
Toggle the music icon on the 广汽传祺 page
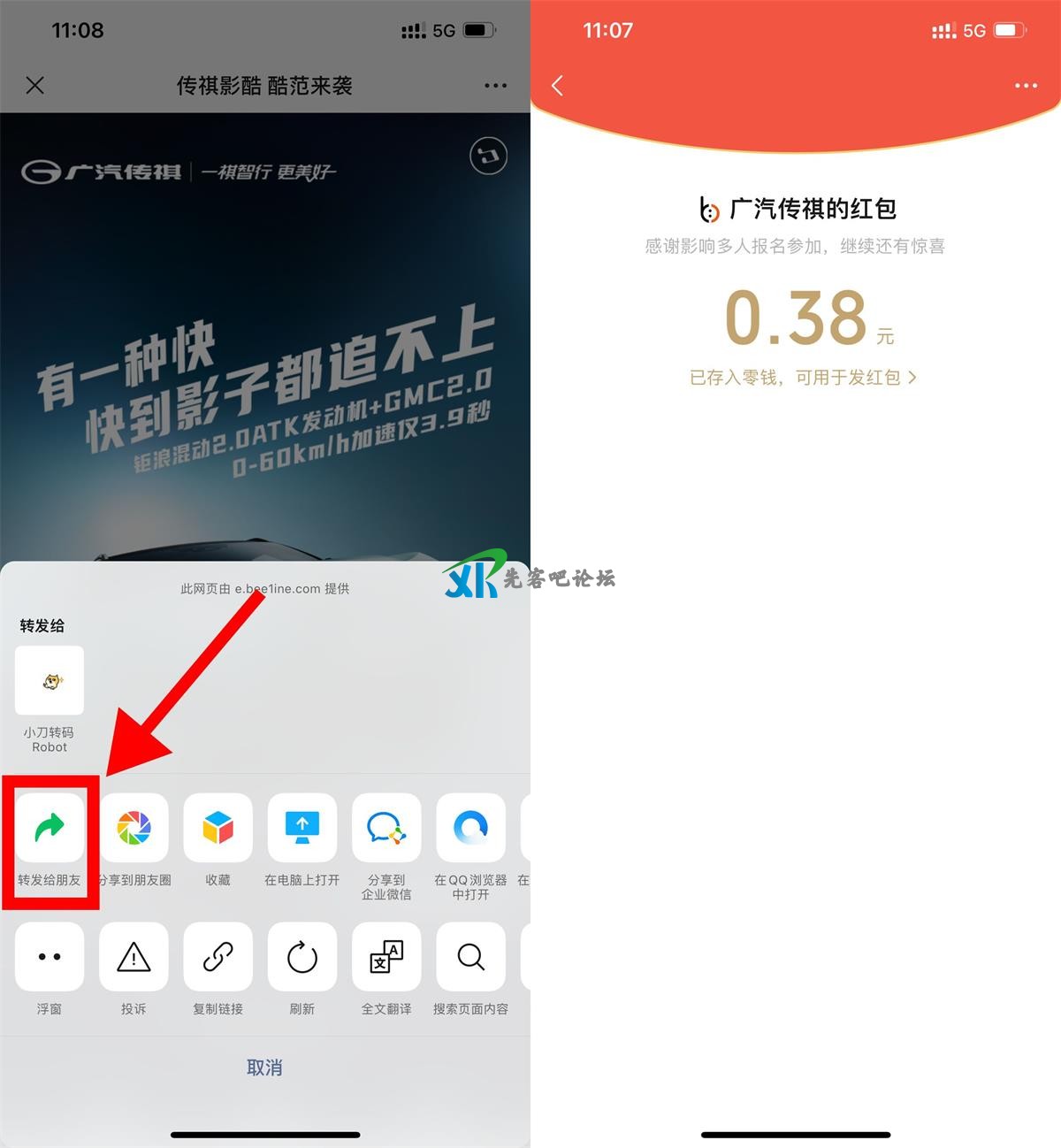point(488,157)
